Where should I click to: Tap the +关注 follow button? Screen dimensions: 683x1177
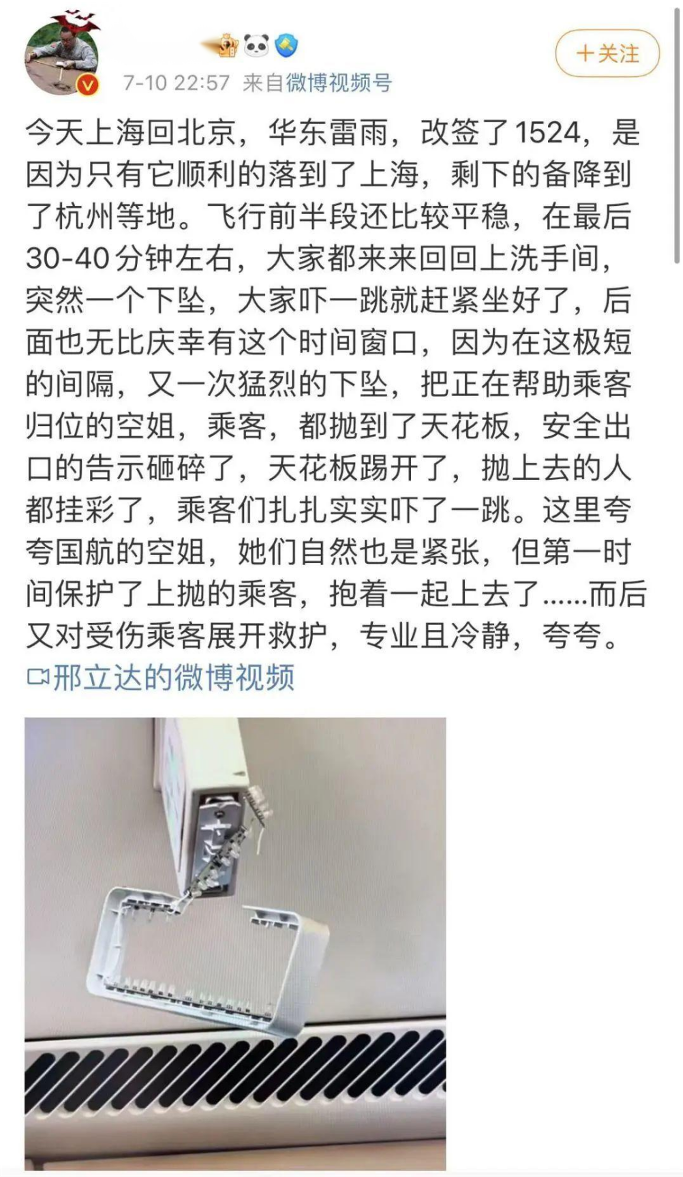(x=608, y=54)
